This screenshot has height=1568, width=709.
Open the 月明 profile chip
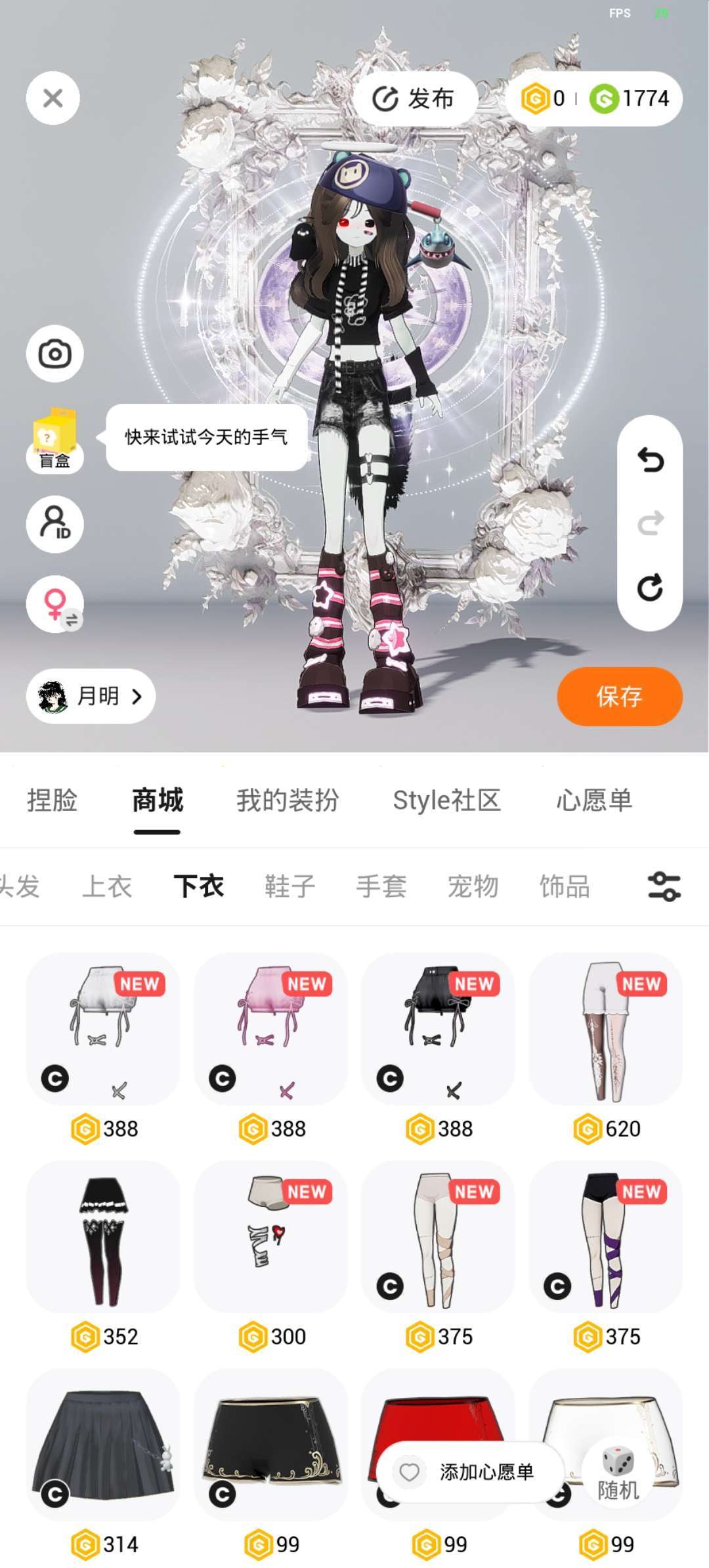point(91,696)
